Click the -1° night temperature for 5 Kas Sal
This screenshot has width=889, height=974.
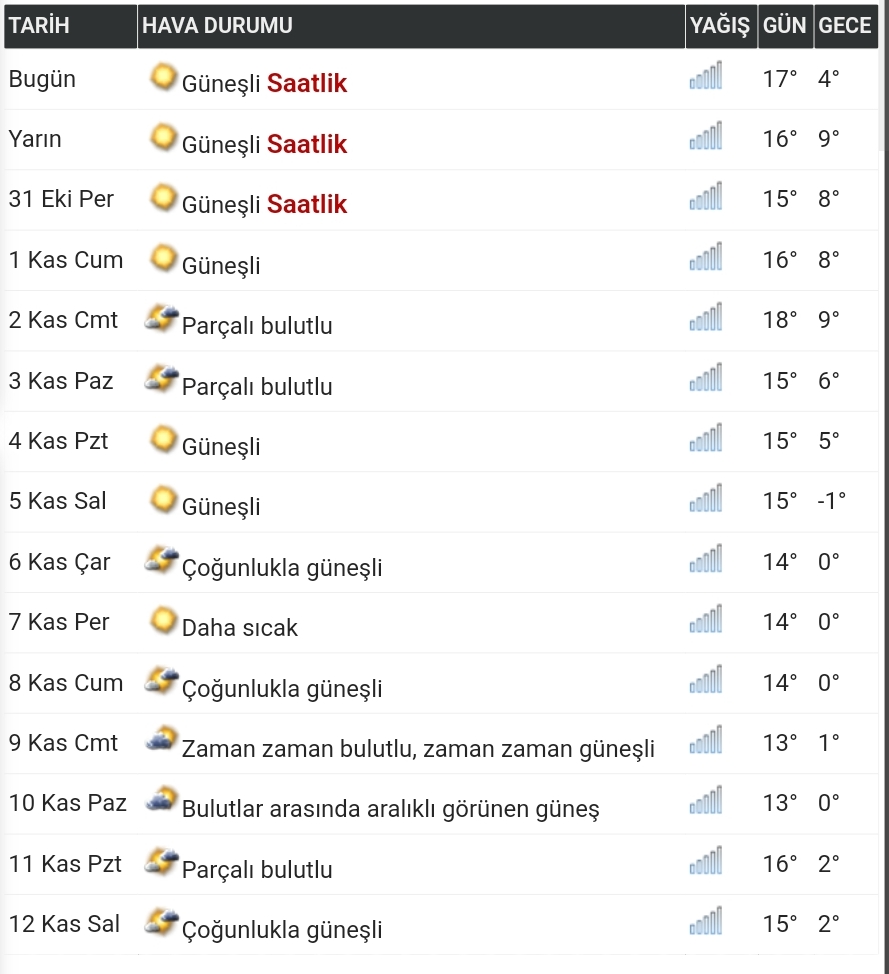point(831,500)
